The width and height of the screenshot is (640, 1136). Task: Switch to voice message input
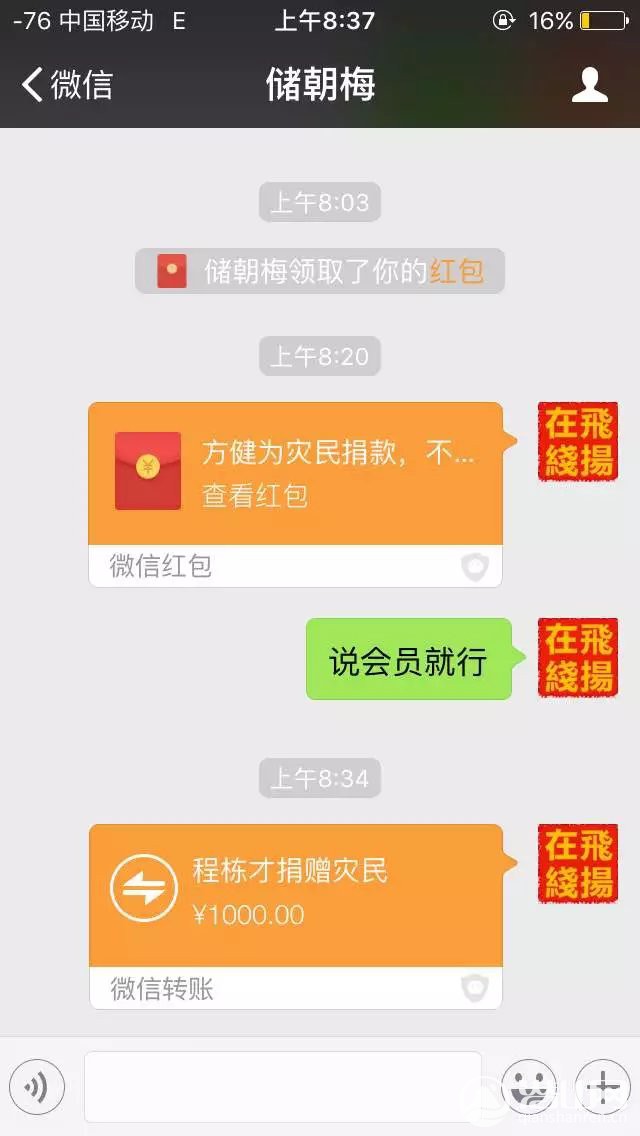[x=37, y=1086]
